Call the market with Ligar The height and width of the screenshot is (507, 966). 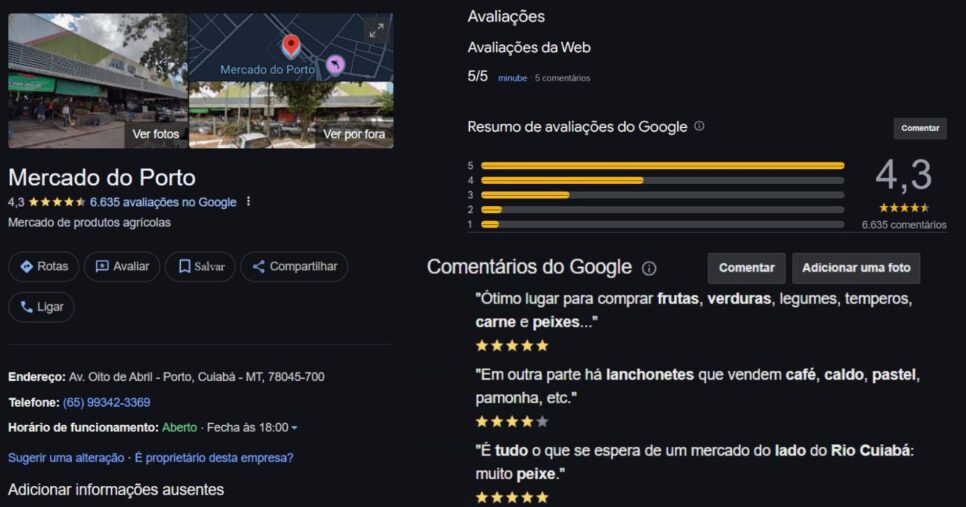click(x=41, y=307)
